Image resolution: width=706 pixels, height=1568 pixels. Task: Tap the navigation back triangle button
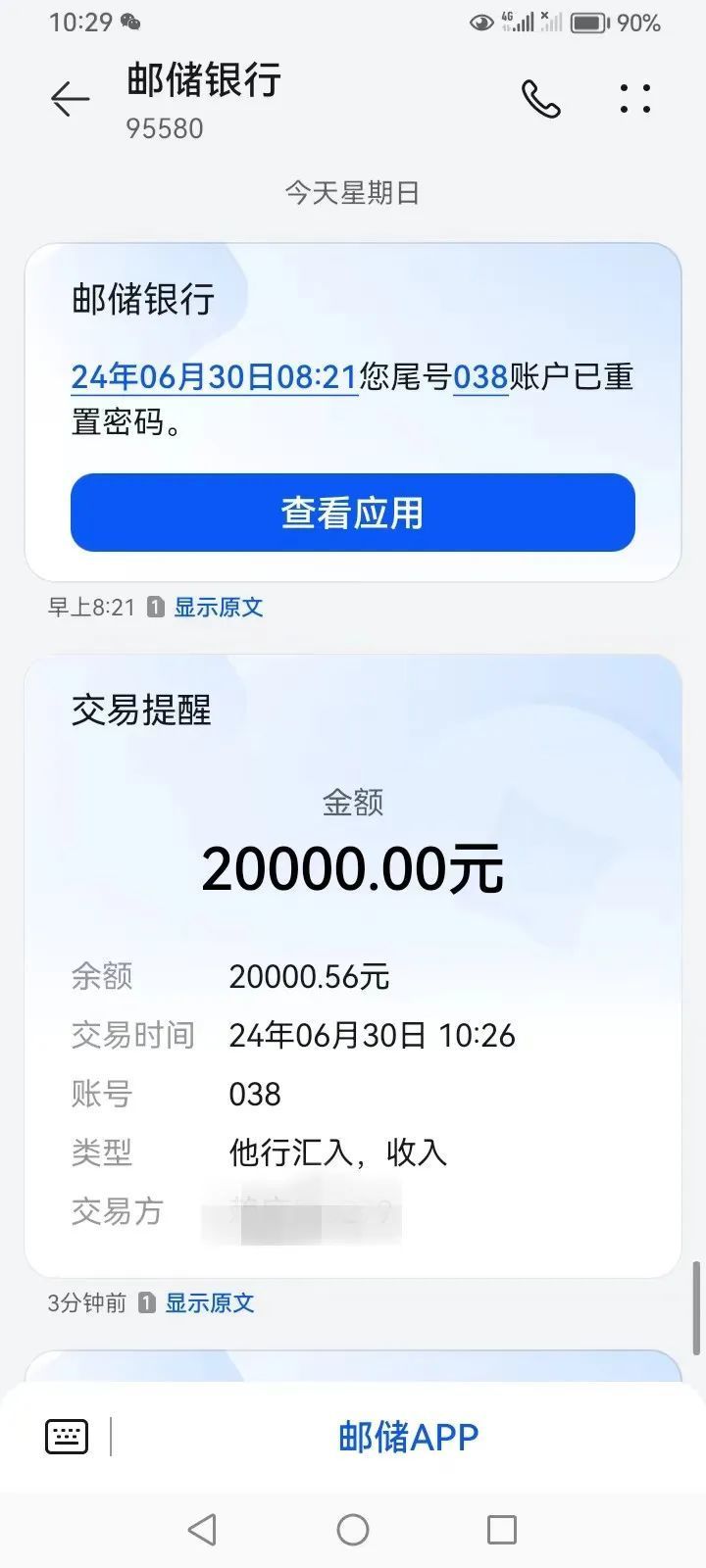coord(202,1529)
